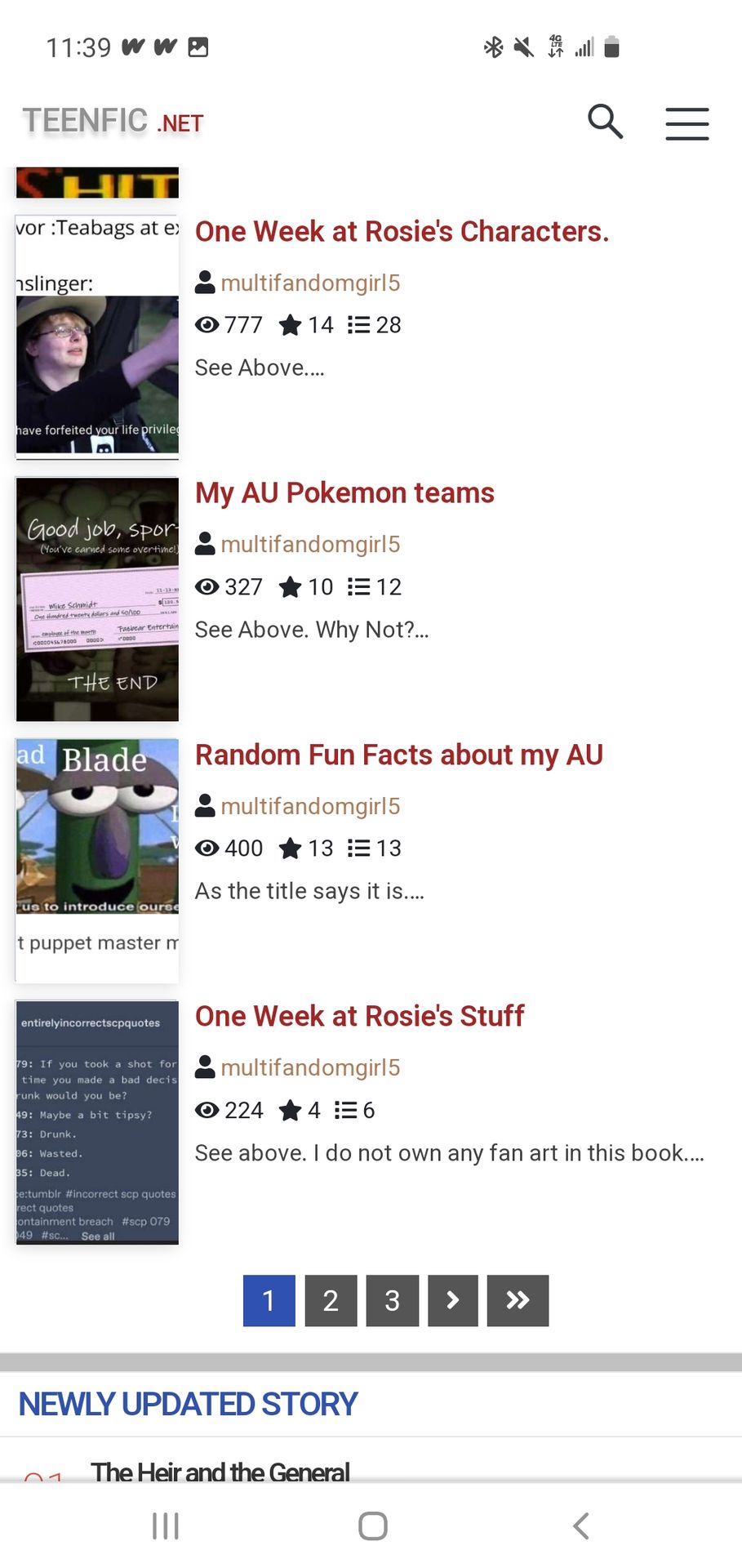Tap the My AU Pokemon teams cover image
This screenshot has width=742, height=1568.
[x=97, y=599]
